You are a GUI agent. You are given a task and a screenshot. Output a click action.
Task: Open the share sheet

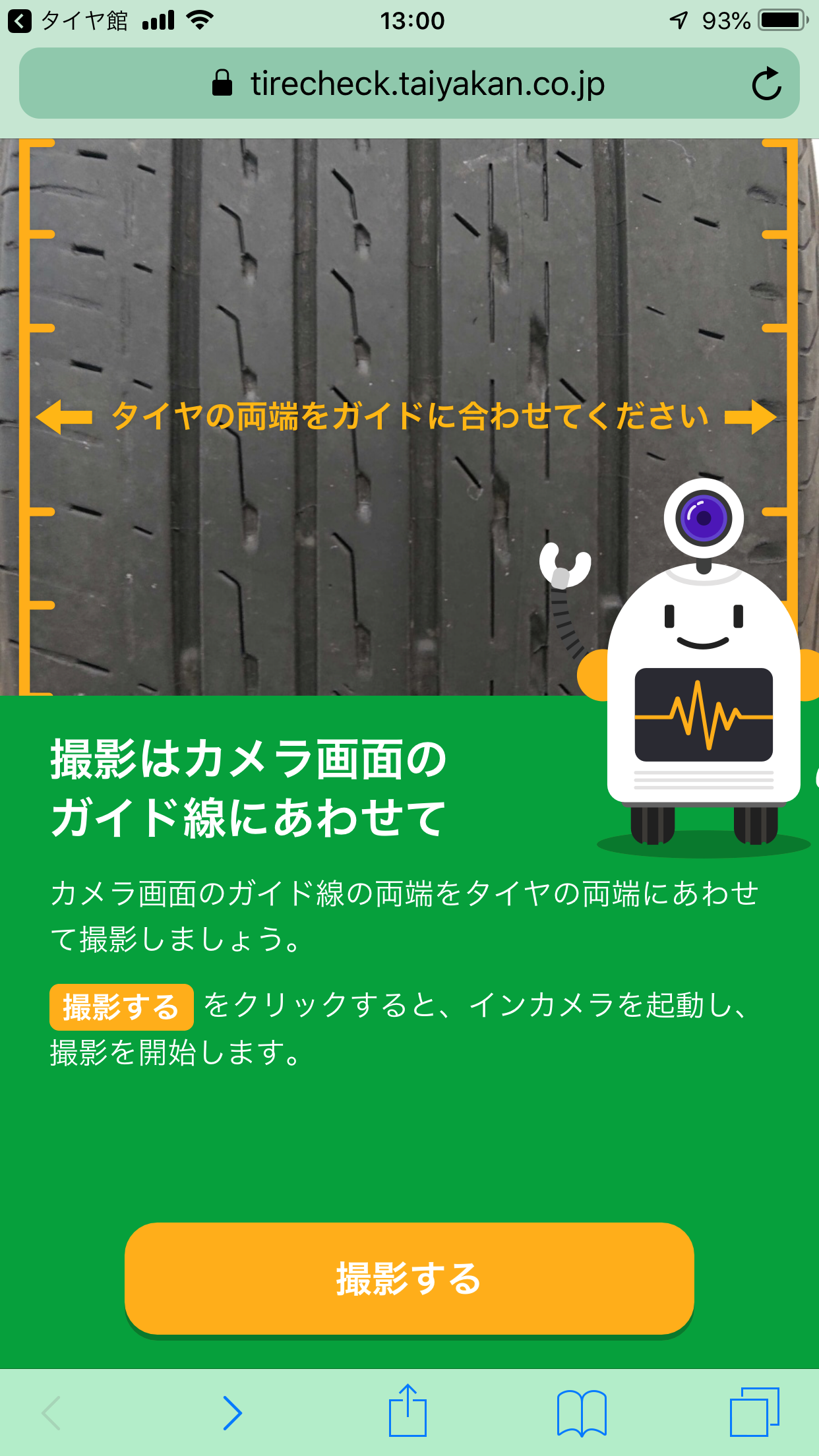click(x=408, y=1411)
